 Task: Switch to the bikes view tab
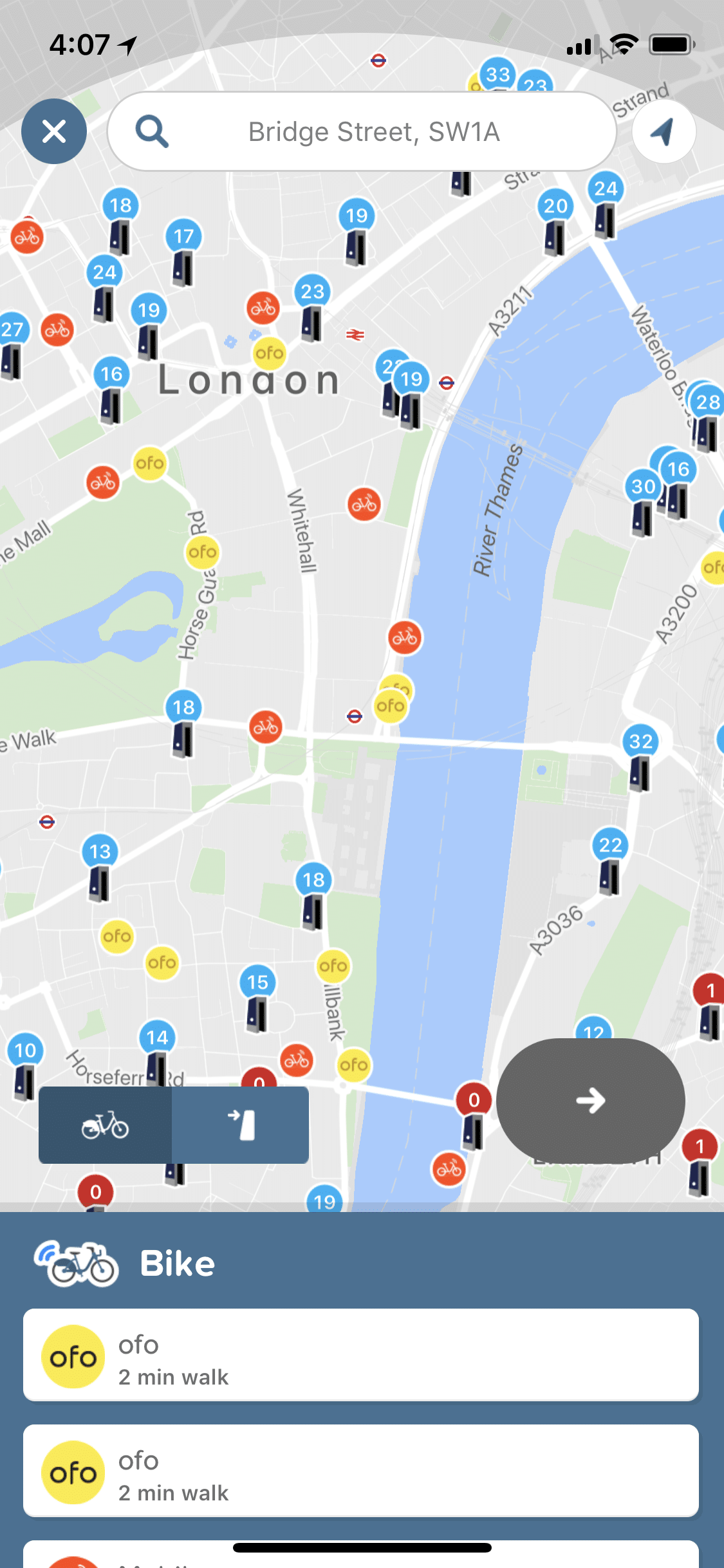(105, 1125)
